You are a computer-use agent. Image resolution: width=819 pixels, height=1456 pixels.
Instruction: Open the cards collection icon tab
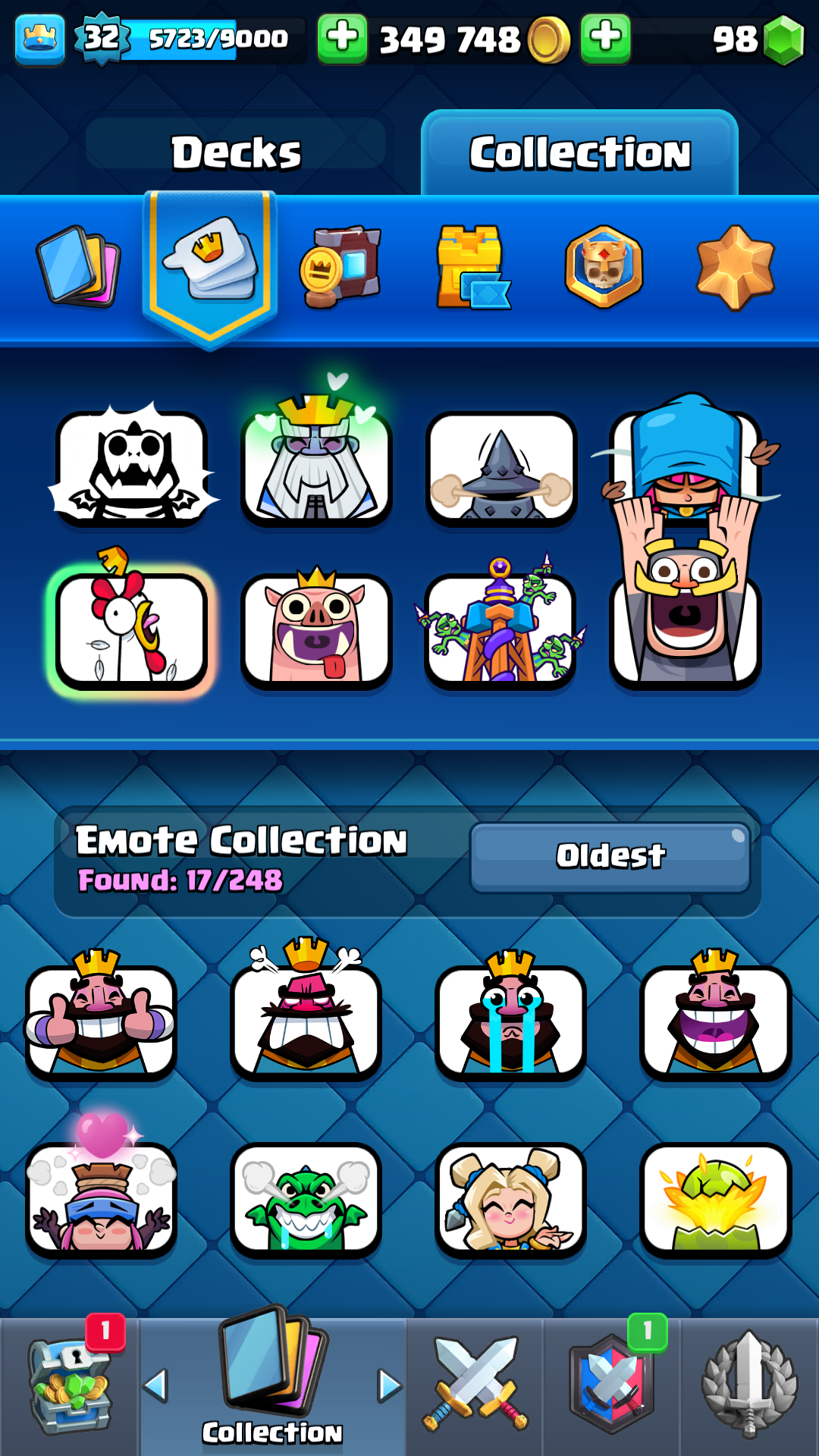(78, 266)
